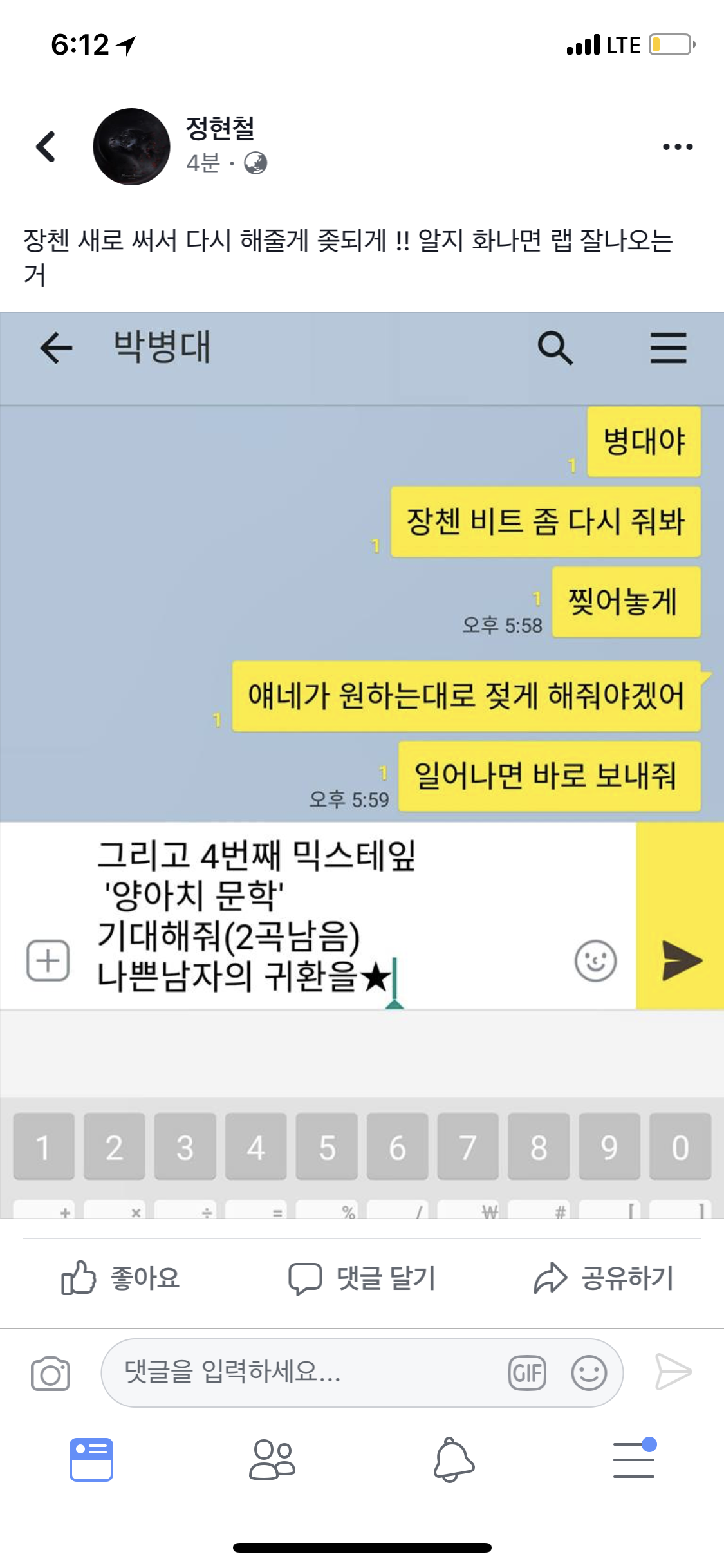Viewport: 724px width, 1568px height.
Task: Open 정현철's profile picture
Action: (131, 147)
